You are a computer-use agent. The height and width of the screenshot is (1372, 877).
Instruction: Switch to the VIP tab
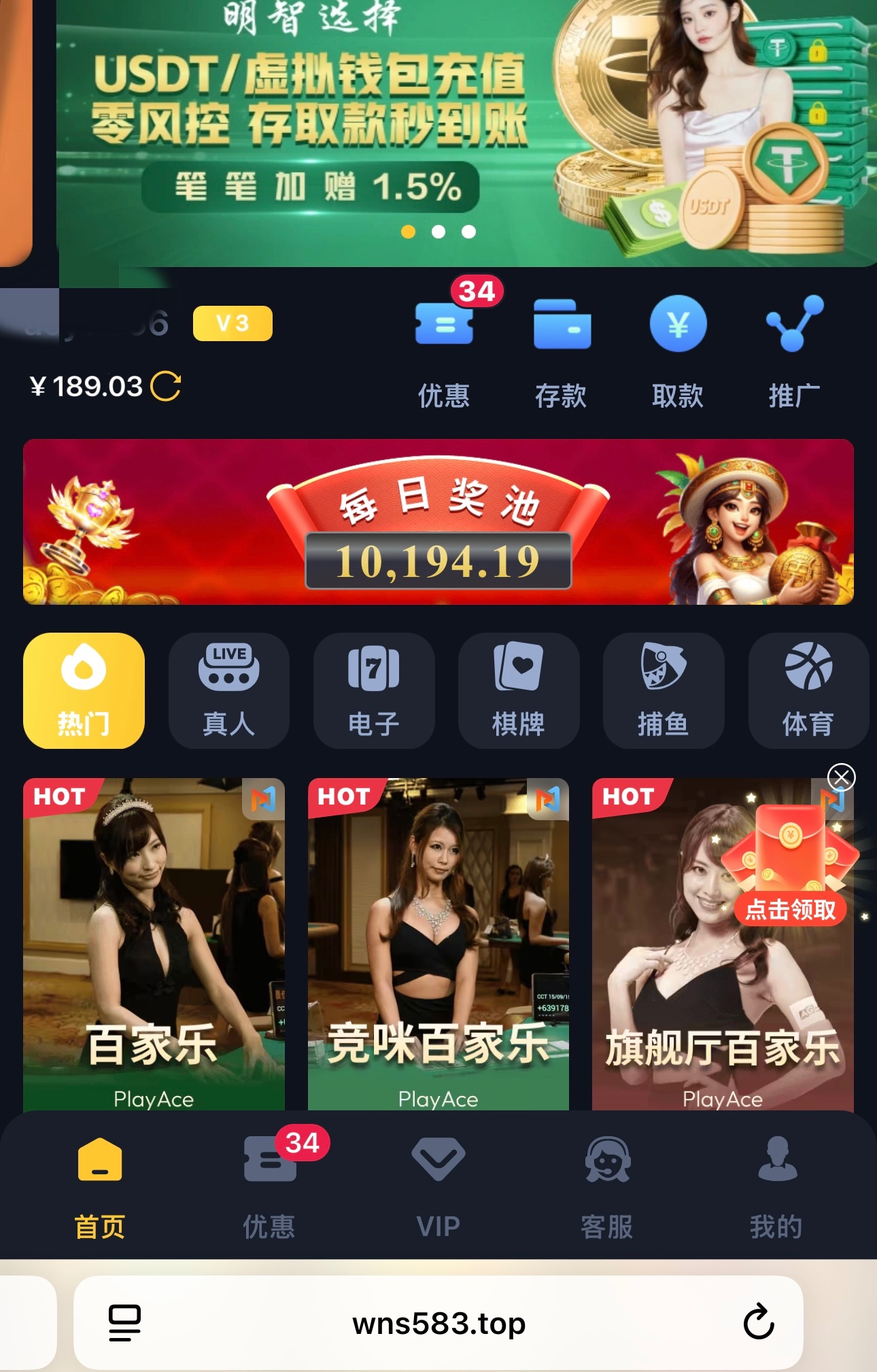point(439,1187)
